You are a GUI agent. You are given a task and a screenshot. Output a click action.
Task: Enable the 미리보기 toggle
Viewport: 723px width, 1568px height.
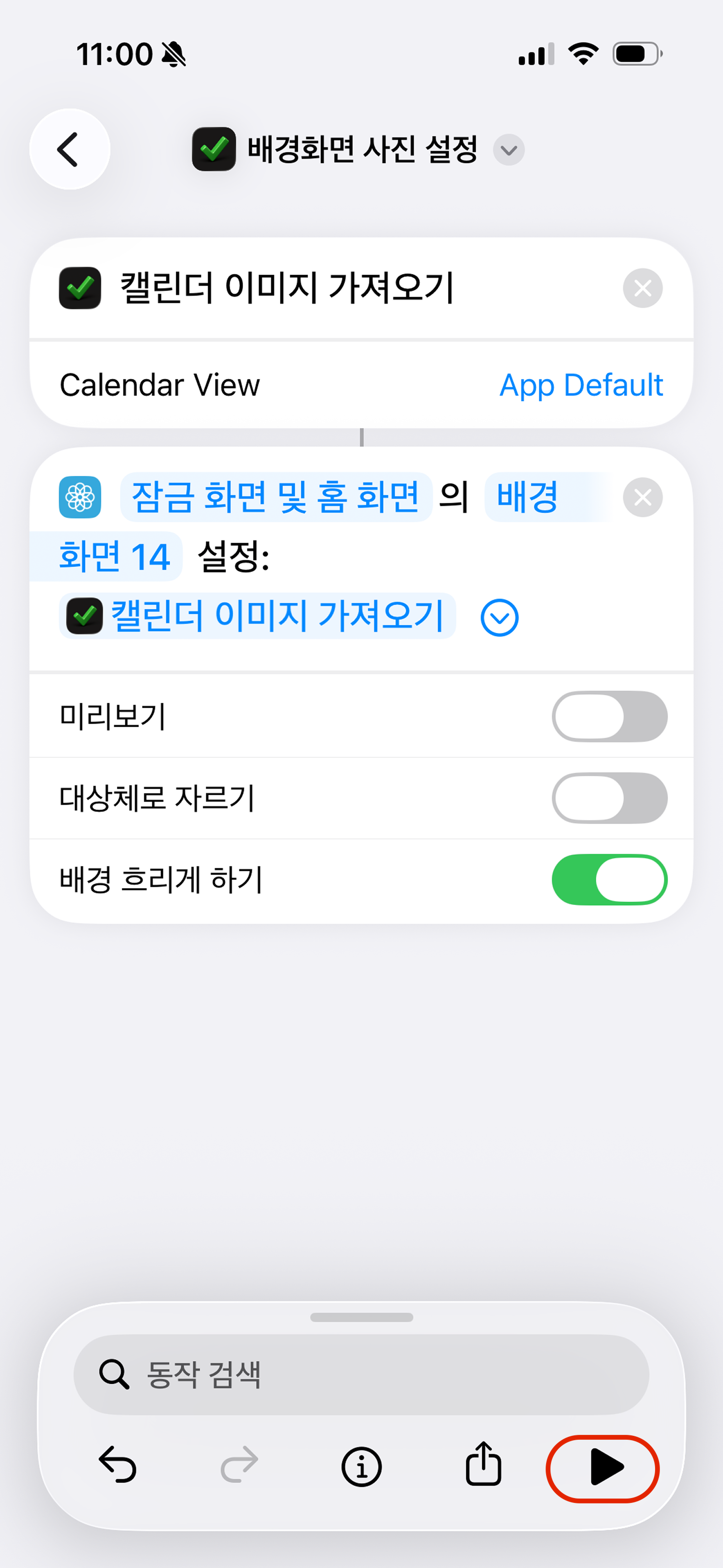pos(609,717)
